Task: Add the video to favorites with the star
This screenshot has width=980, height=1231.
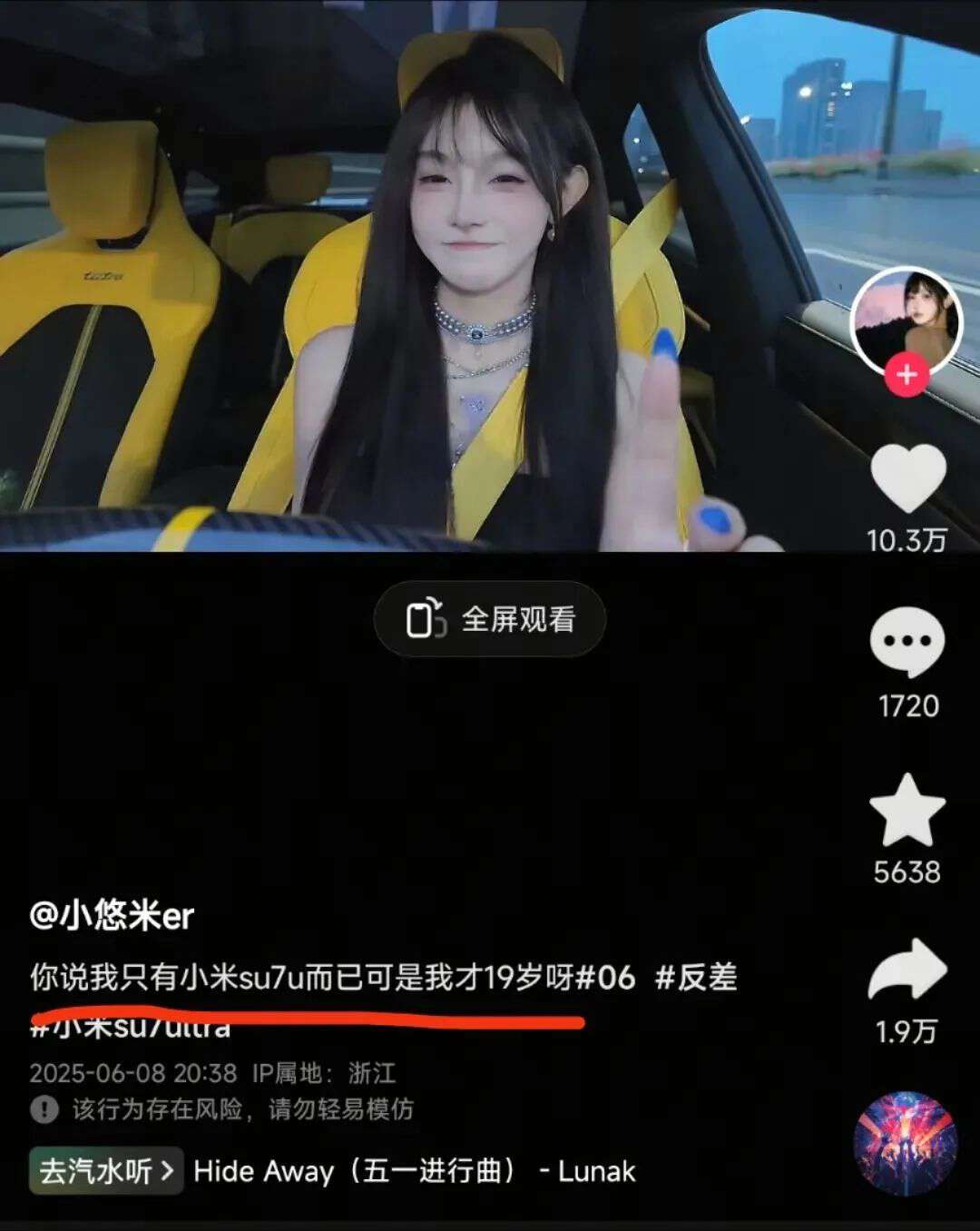Action: [x=907, y=811]
